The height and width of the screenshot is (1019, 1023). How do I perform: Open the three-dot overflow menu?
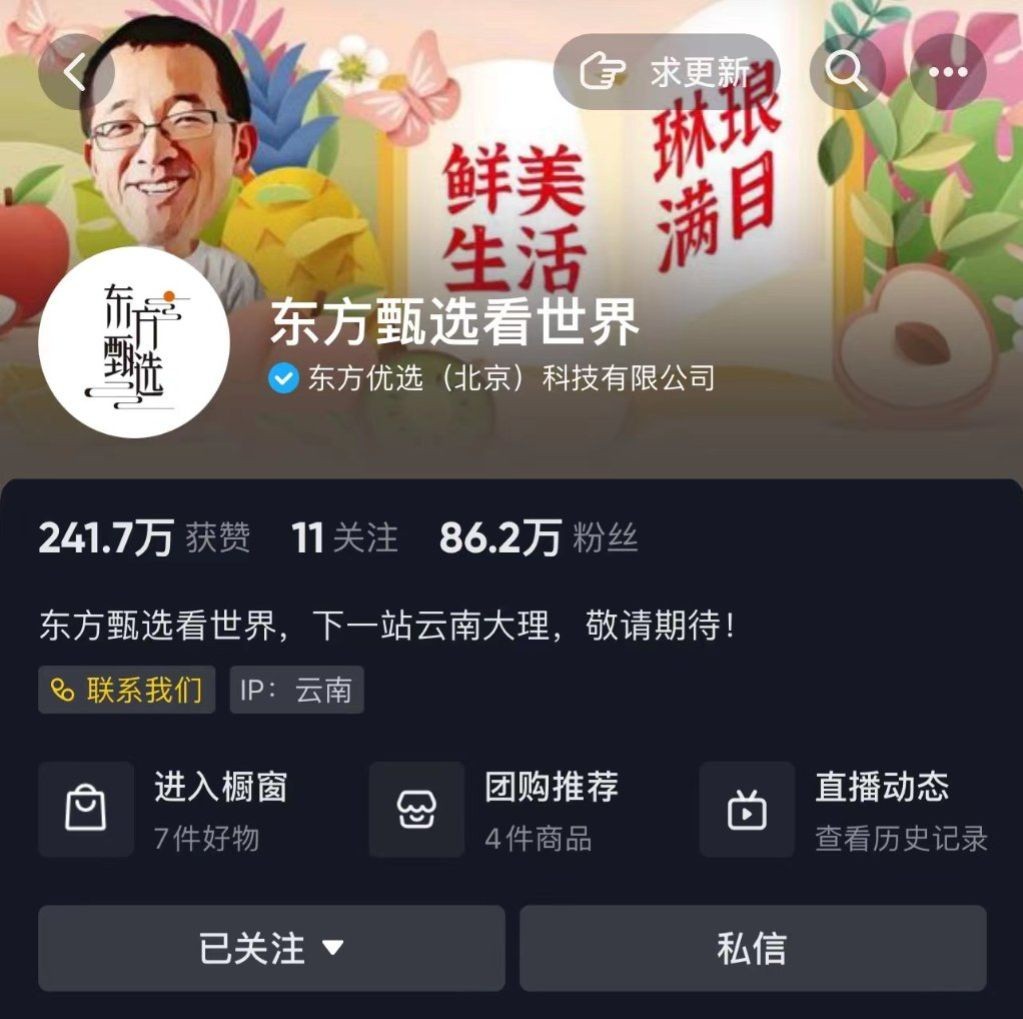948,72
